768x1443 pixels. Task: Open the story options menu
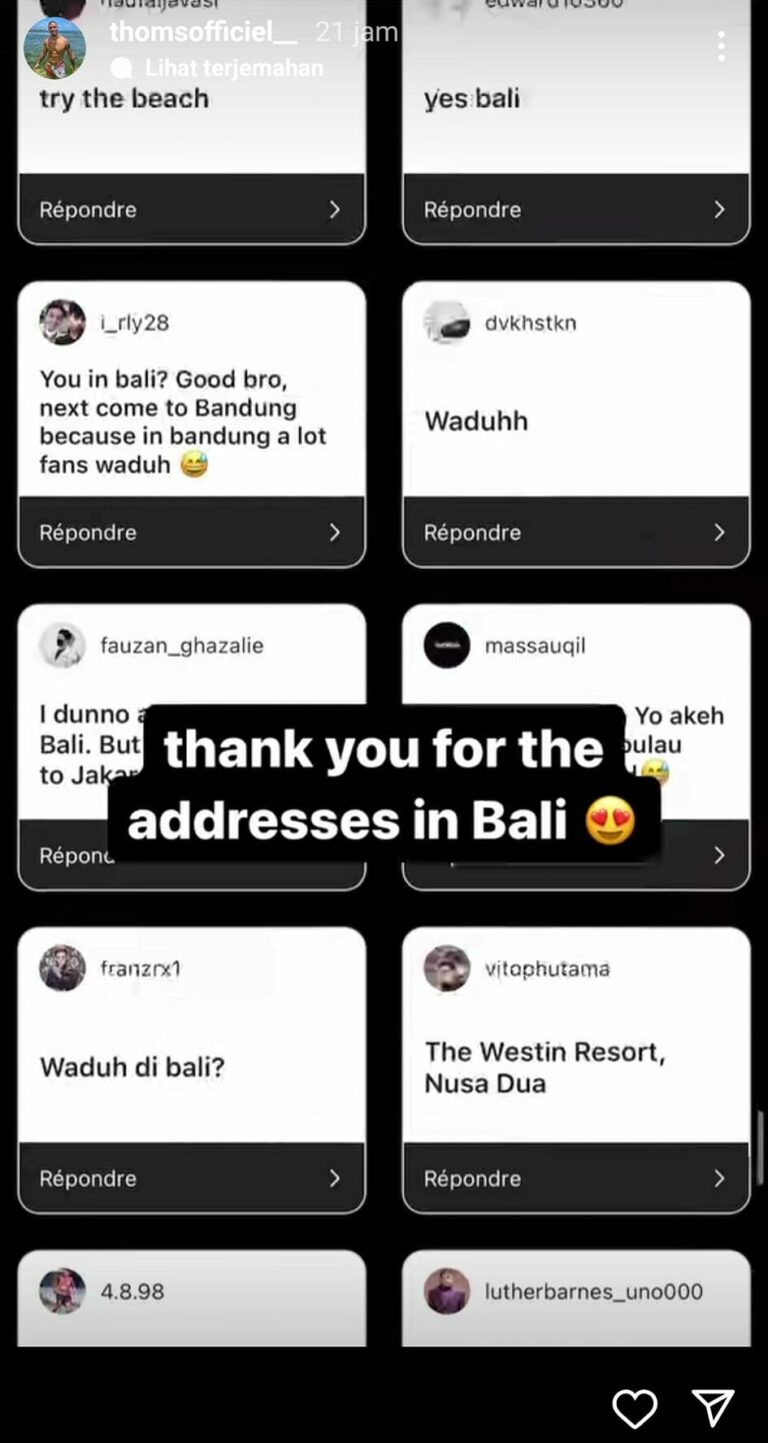click(722, 47)
